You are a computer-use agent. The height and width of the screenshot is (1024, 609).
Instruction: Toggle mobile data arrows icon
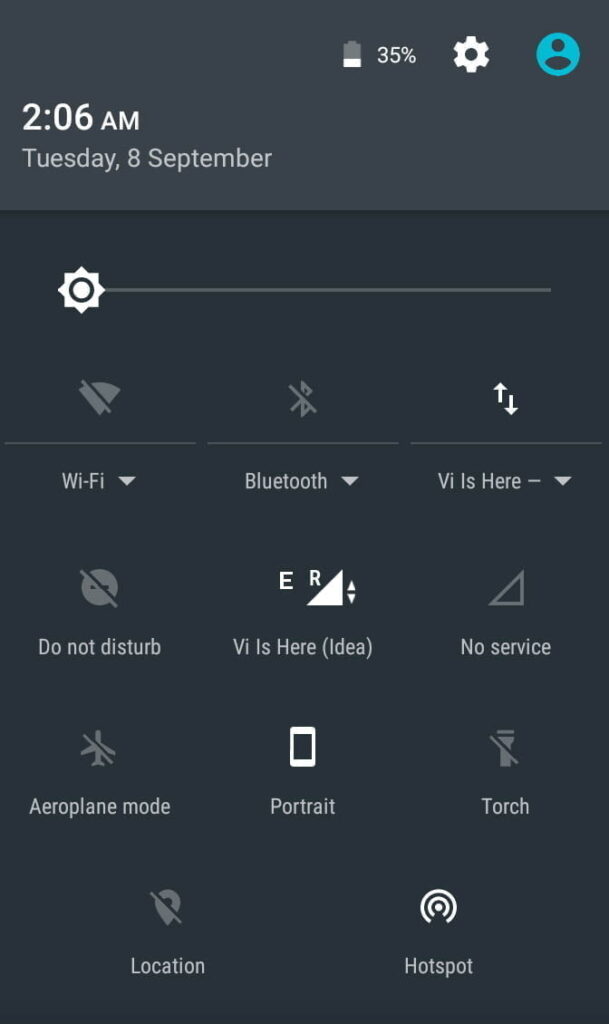[x=506, y=398]
